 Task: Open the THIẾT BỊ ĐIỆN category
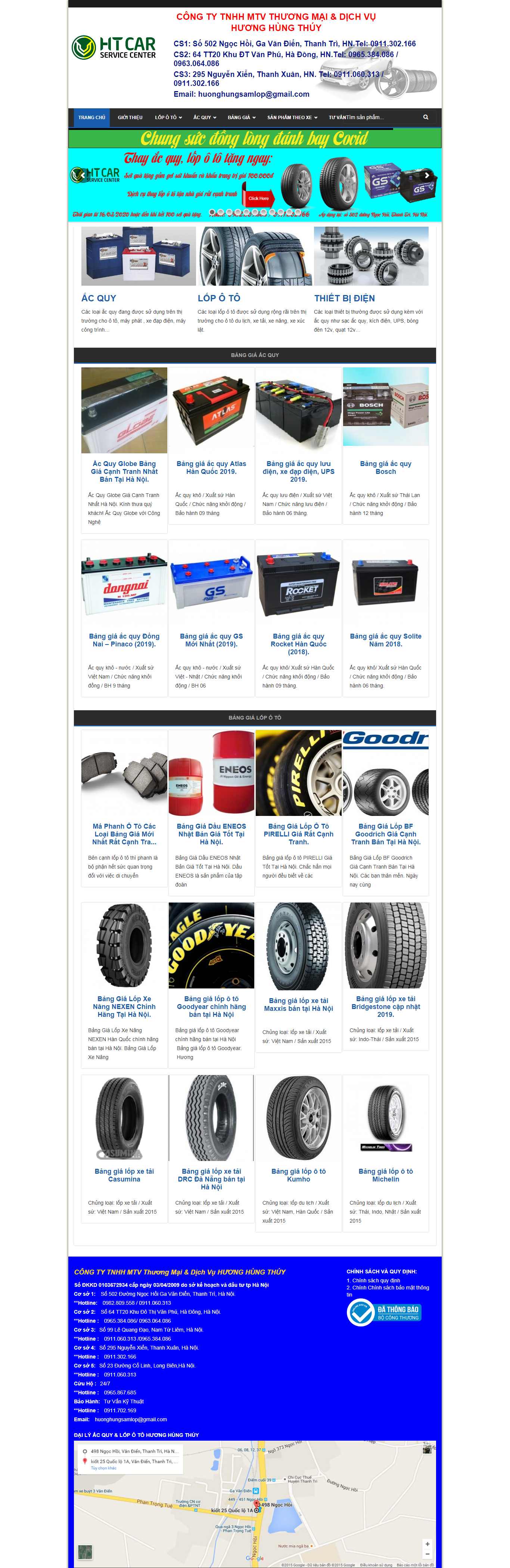(x=345, y=298)
